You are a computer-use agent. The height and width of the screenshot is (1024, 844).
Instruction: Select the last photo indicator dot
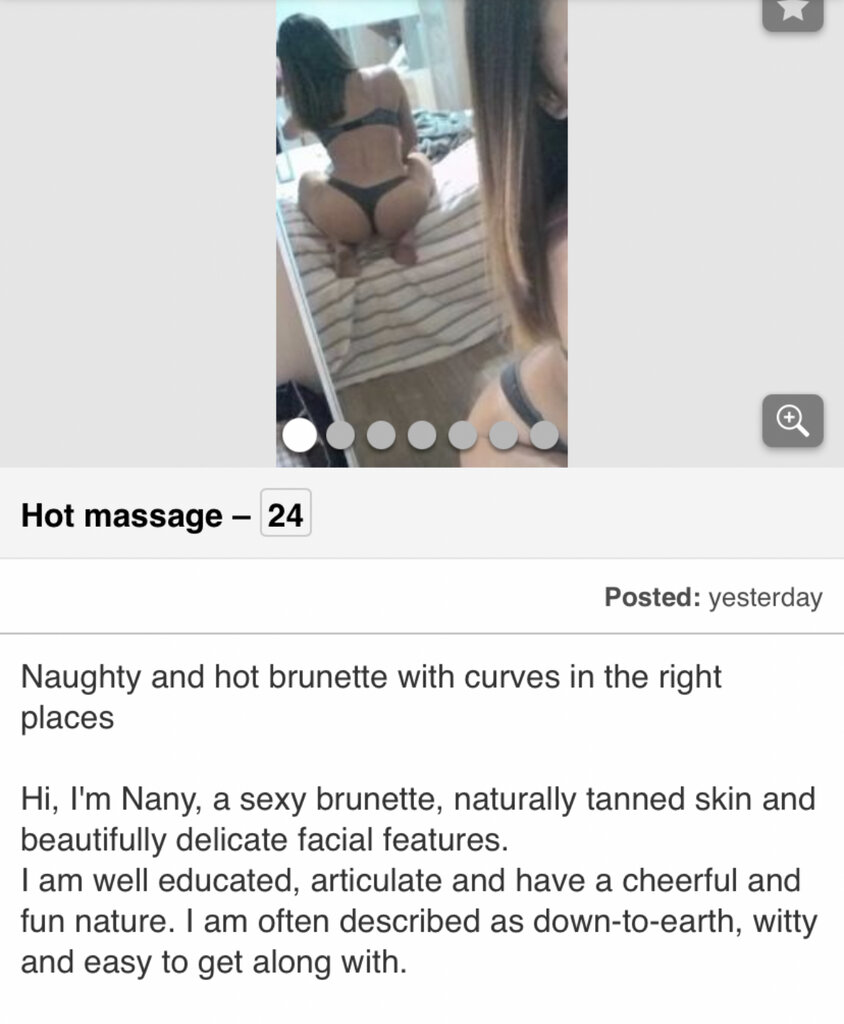544,435
